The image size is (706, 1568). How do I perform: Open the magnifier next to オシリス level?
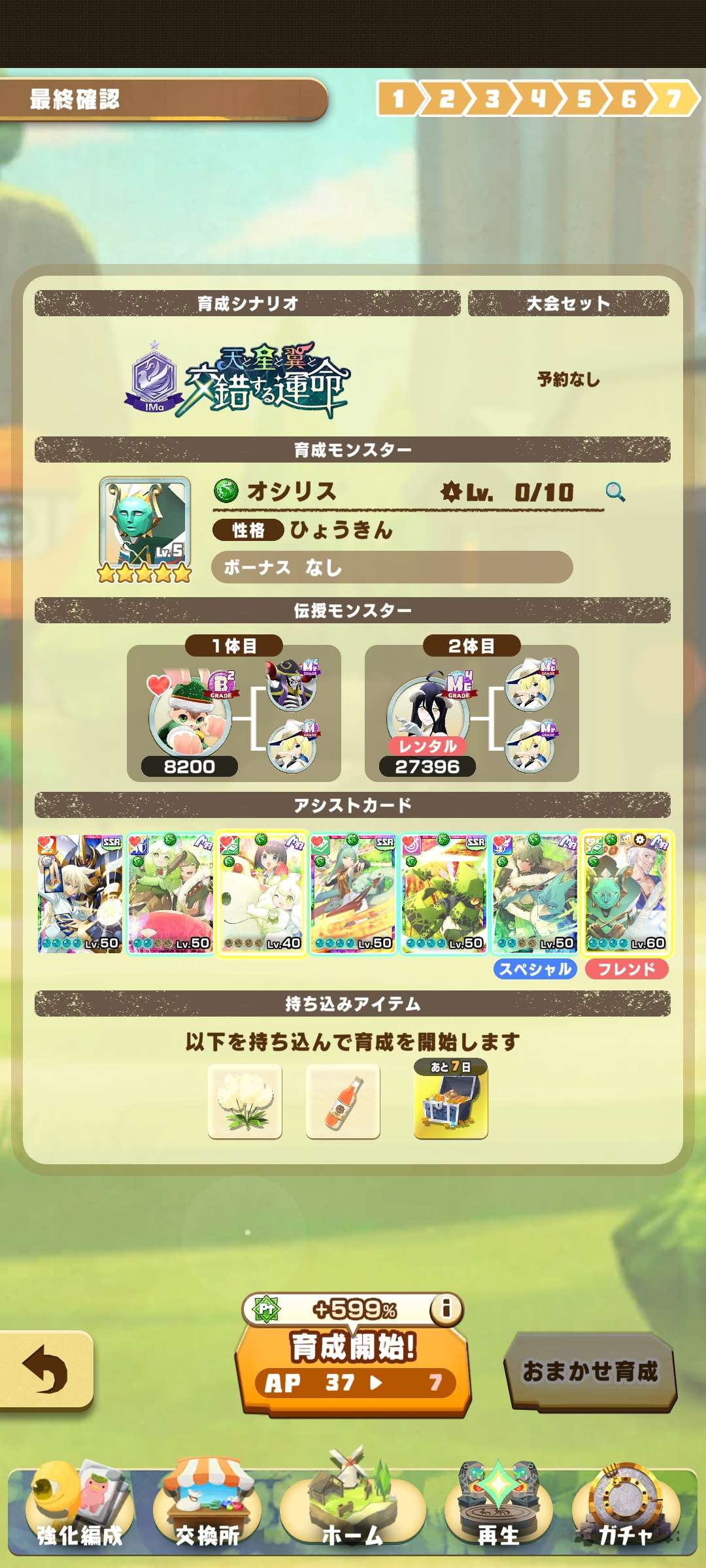click(614, 491)
